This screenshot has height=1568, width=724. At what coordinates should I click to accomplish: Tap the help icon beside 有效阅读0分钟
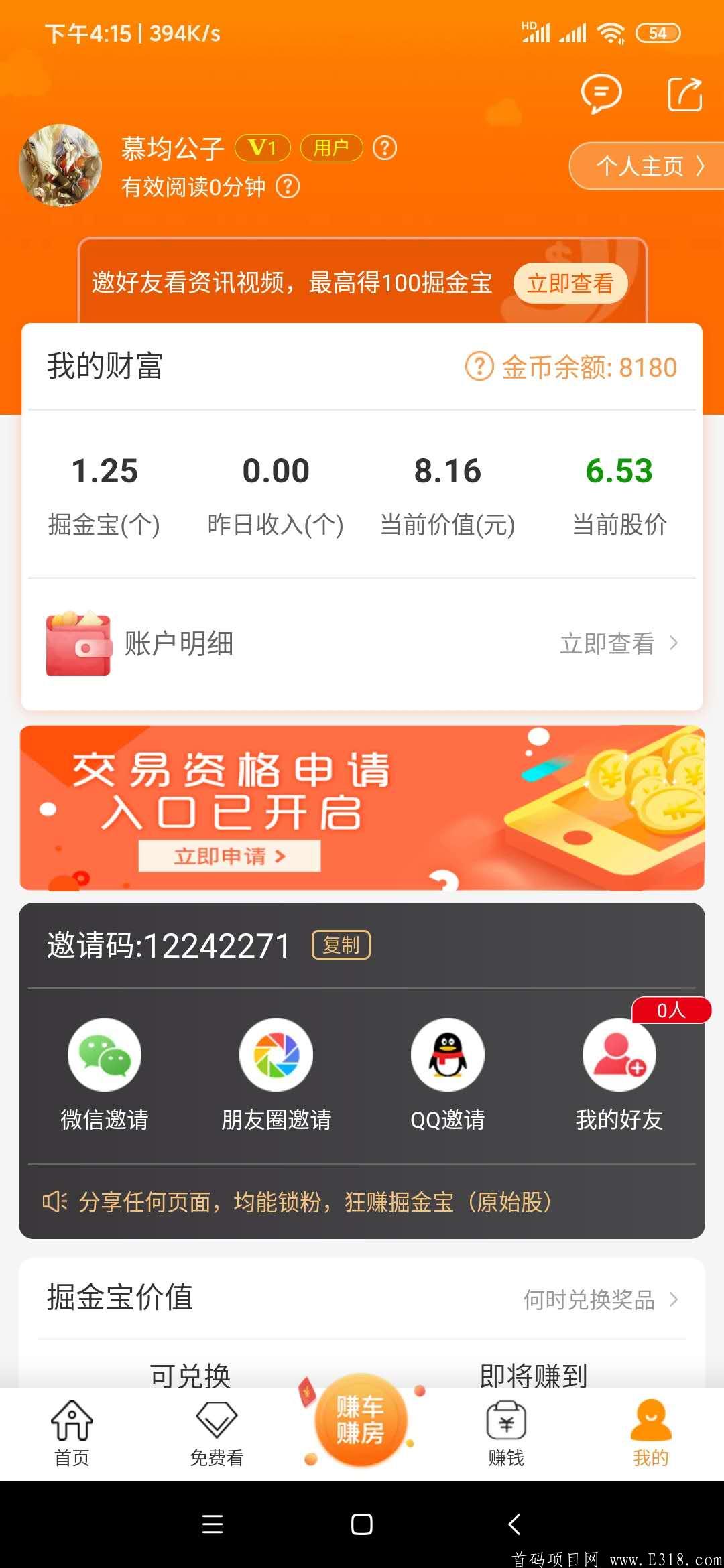tap(288, 186)
